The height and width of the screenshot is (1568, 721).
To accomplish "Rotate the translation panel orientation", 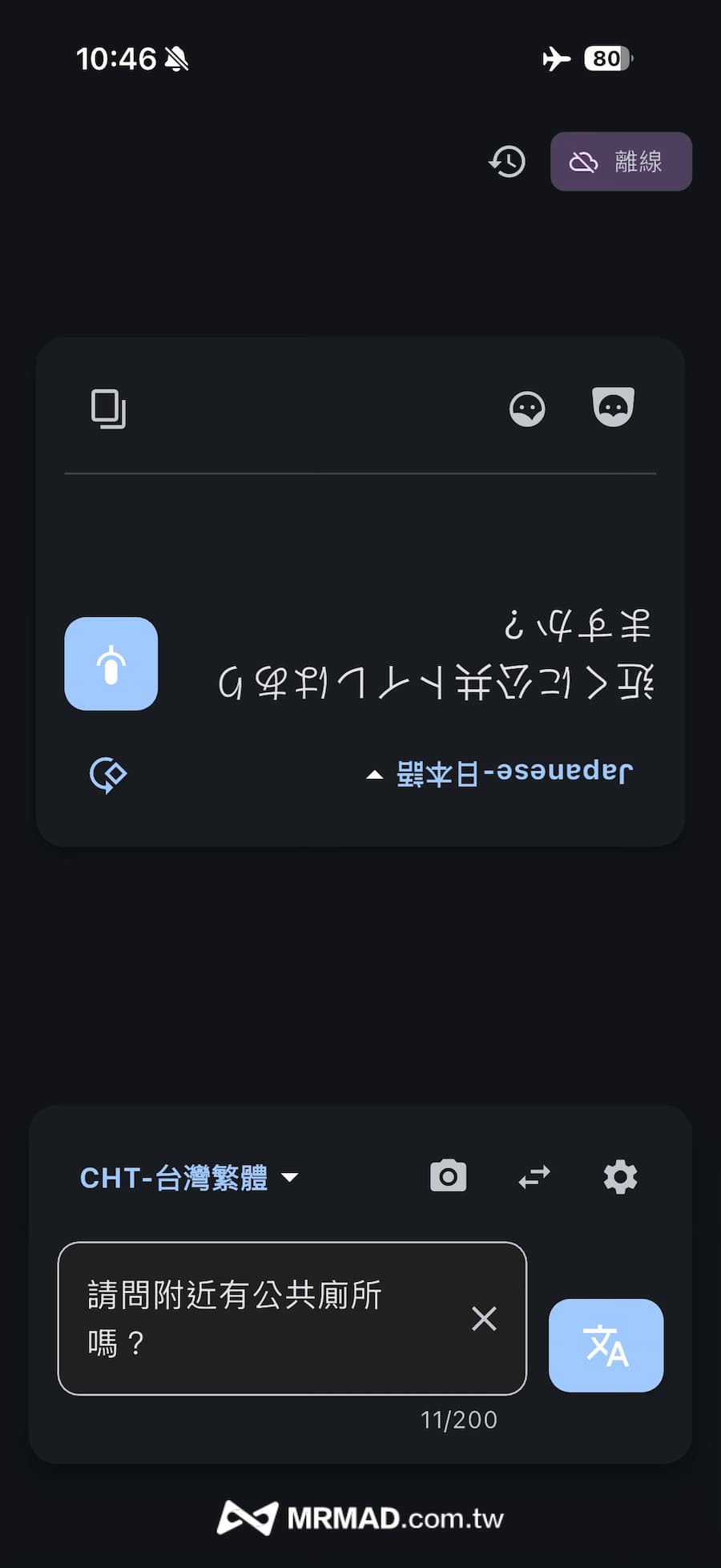I will [x=108, y=775].
